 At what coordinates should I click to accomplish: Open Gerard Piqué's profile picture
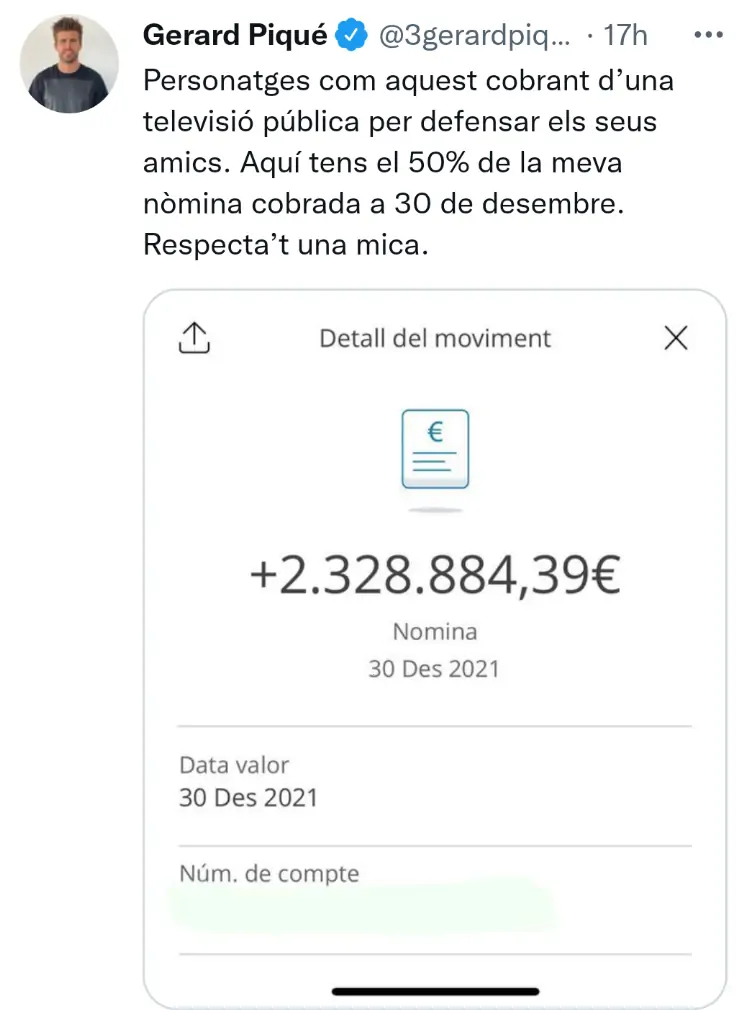(x=68, y=65)
